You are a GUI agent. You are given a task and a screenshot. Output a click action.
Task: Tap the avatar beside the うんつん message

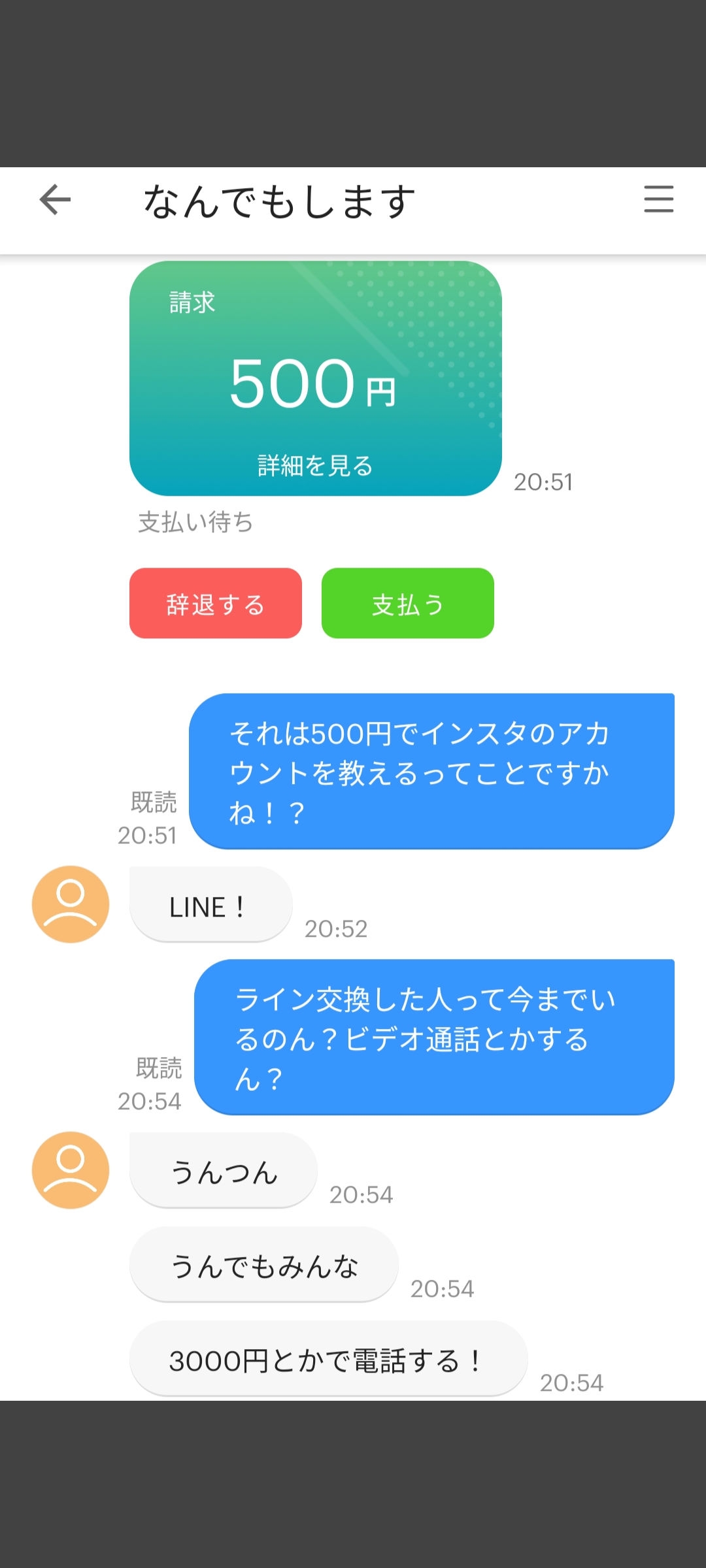(69, 1169)
